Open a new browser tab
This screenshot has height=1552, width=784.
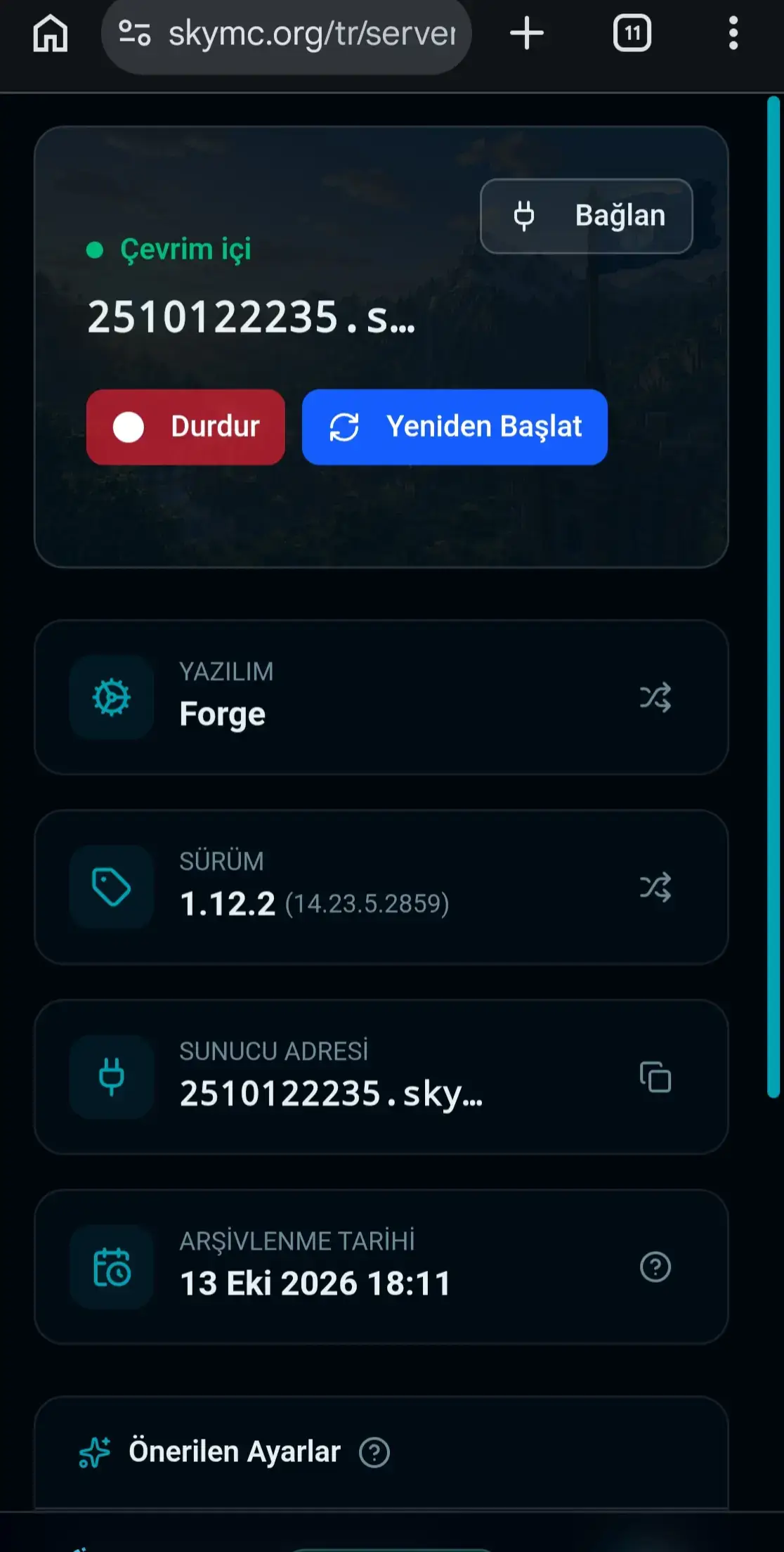click(x=526, y=33)
